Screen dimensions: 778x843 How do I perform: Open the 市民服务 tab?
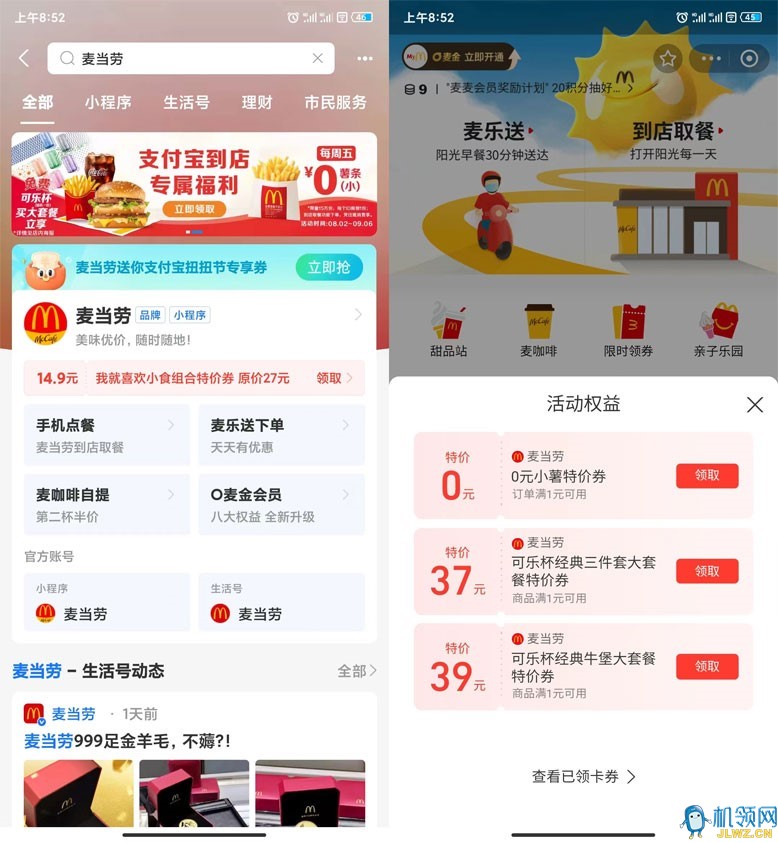click(335, 102)
